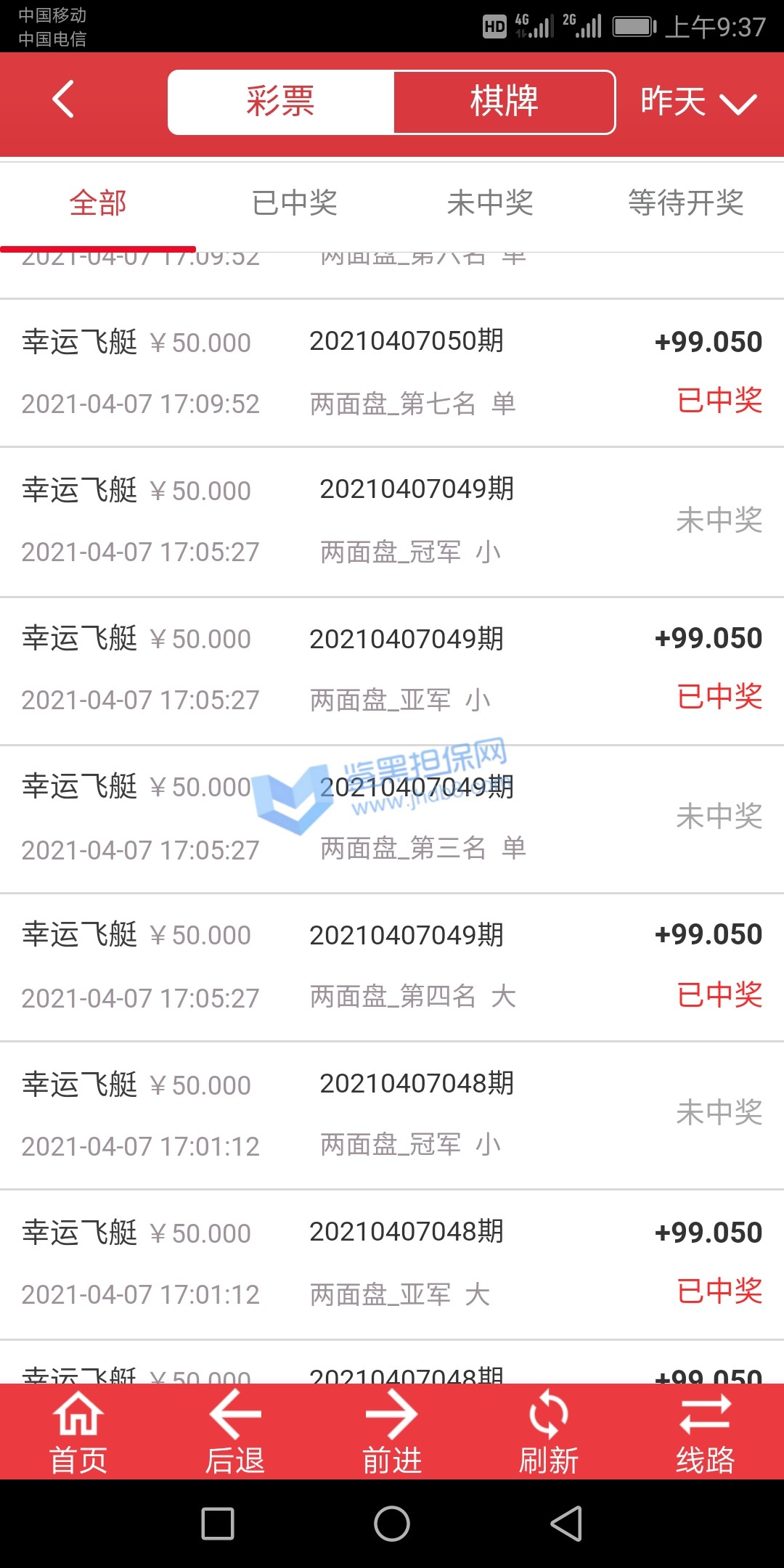Image resolution: width=784 pixels, height=1568 pixels.
Task: Switch to the 等待开奖 tab
Action: tap(686, 203)
